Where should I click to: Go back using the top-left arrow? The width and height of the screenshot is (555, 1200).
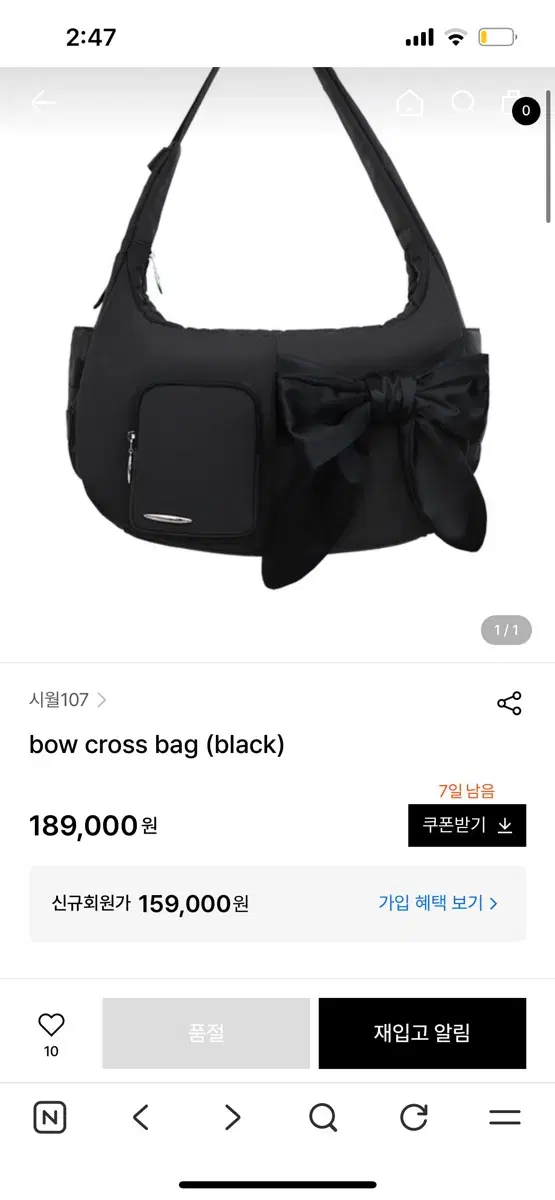[x=43, y=102]
